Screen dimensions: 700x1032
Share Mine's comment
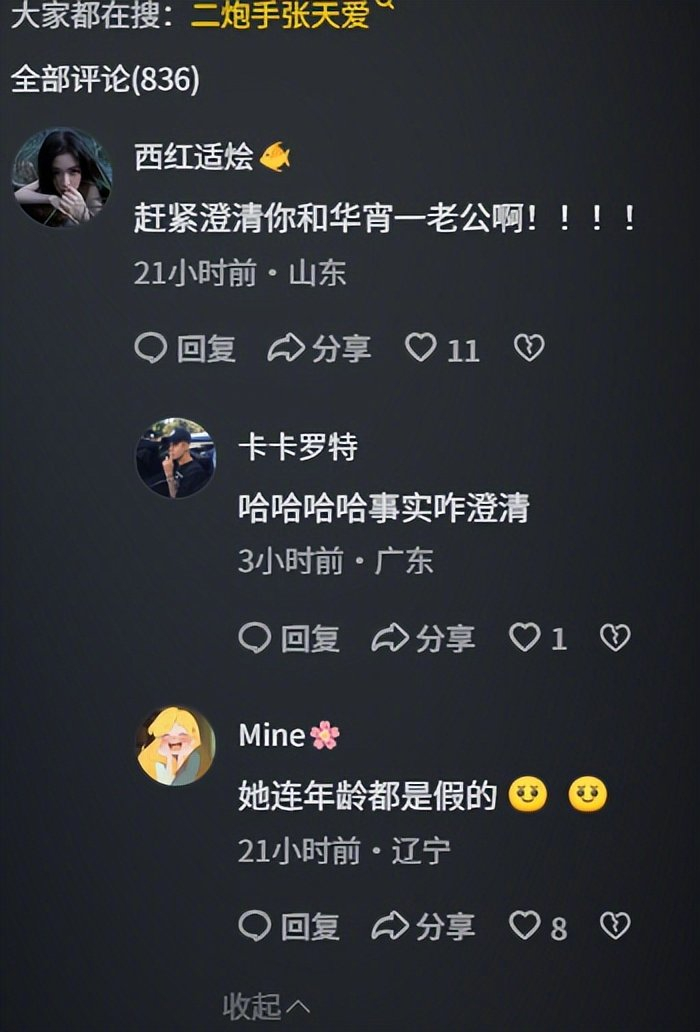[x=422, y=926]
